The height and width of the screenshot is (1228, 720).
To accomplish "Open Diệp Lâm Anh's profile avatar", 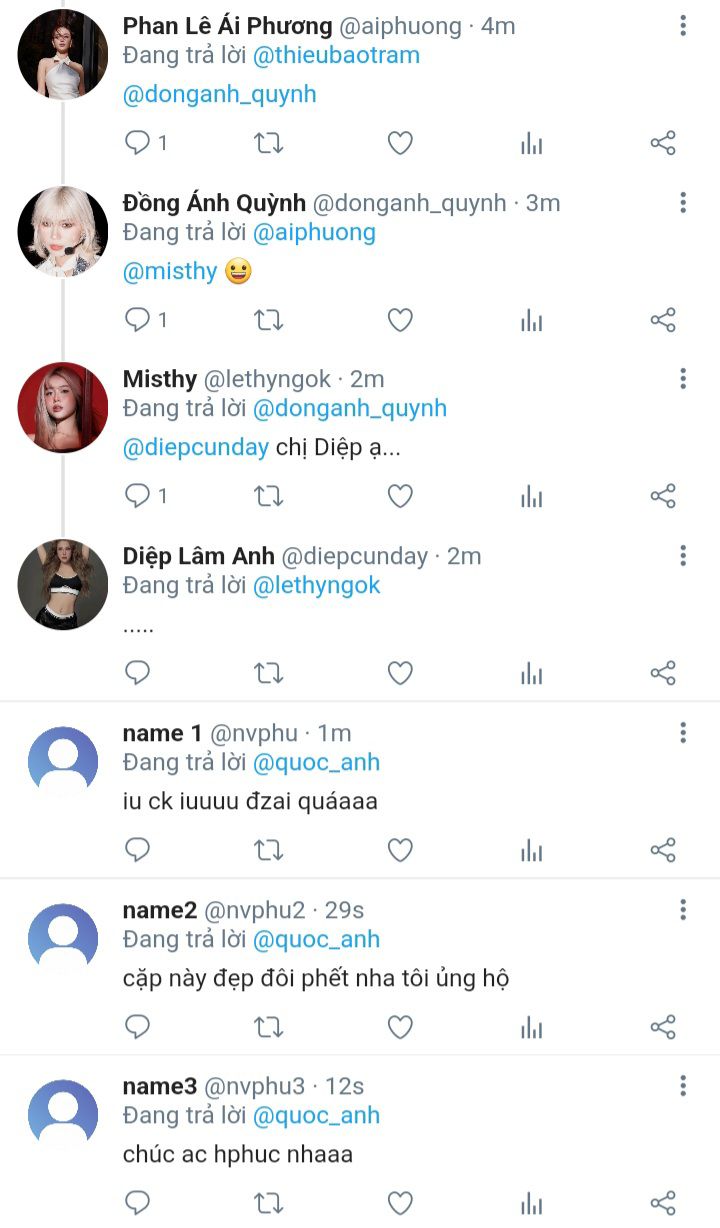I will (63, 584).
